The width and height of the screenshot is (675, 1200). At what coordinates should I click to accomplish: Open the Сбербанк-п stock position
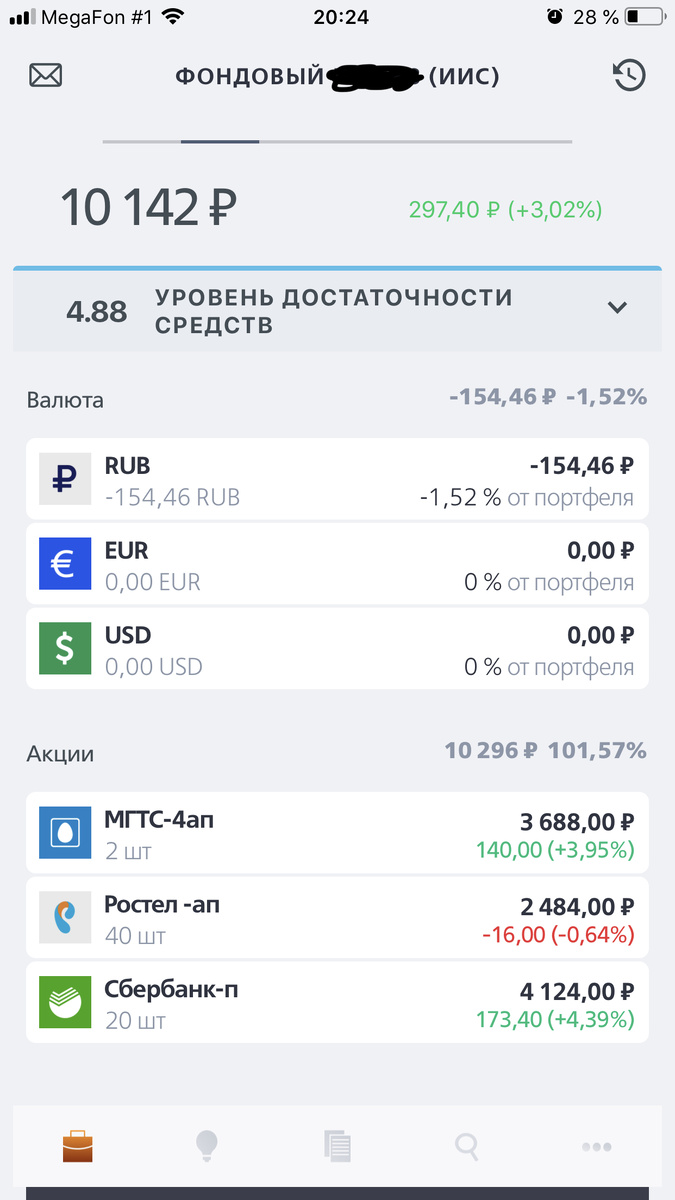pos(337,1002)
